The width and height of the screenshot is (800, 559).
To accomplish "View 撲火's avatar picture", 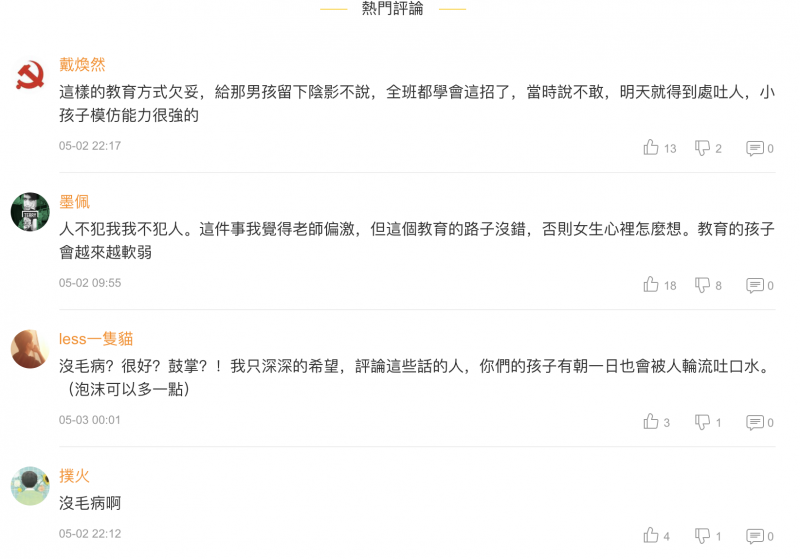I will [30, 486].
